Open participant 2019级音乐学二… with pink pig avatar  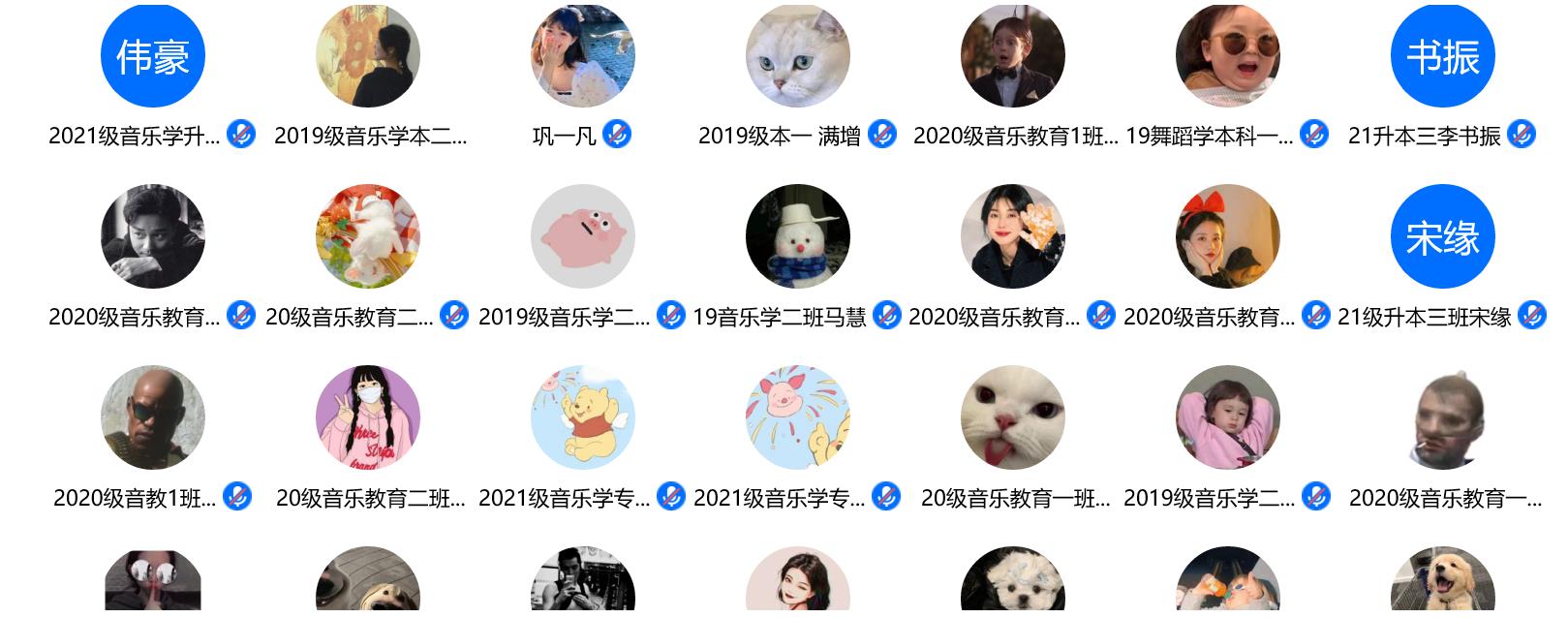coord(582,236)
